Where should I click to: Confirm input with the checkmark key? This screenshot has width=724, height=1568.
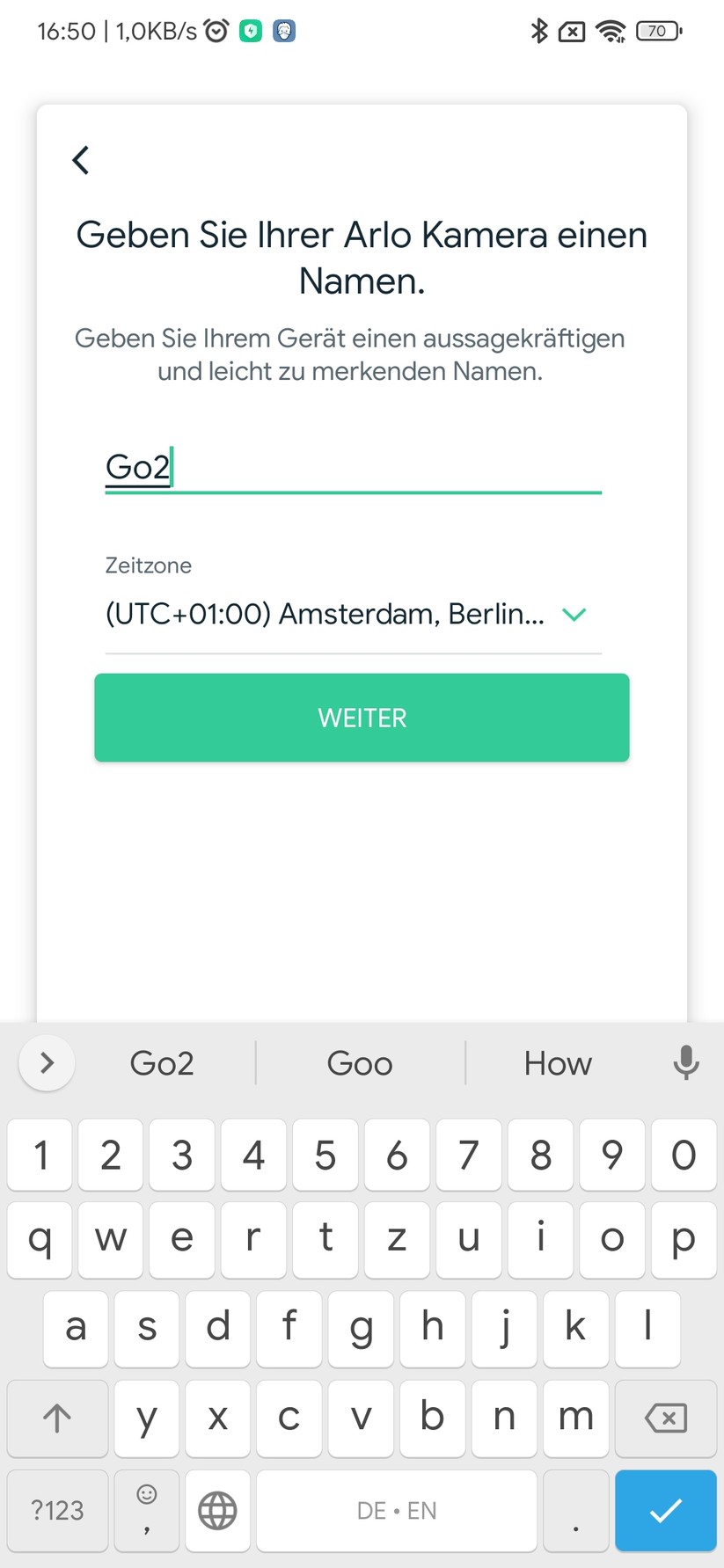click(666, 1511)
